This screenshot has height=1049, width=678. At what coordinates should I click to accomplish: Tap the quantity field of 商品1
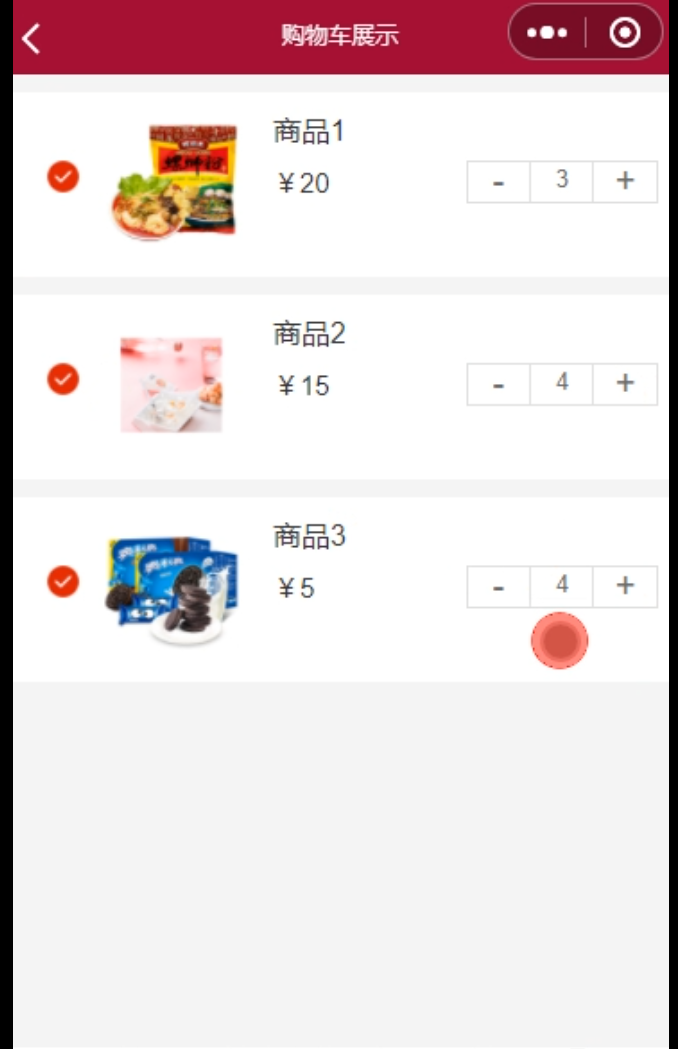coord(562,181)
